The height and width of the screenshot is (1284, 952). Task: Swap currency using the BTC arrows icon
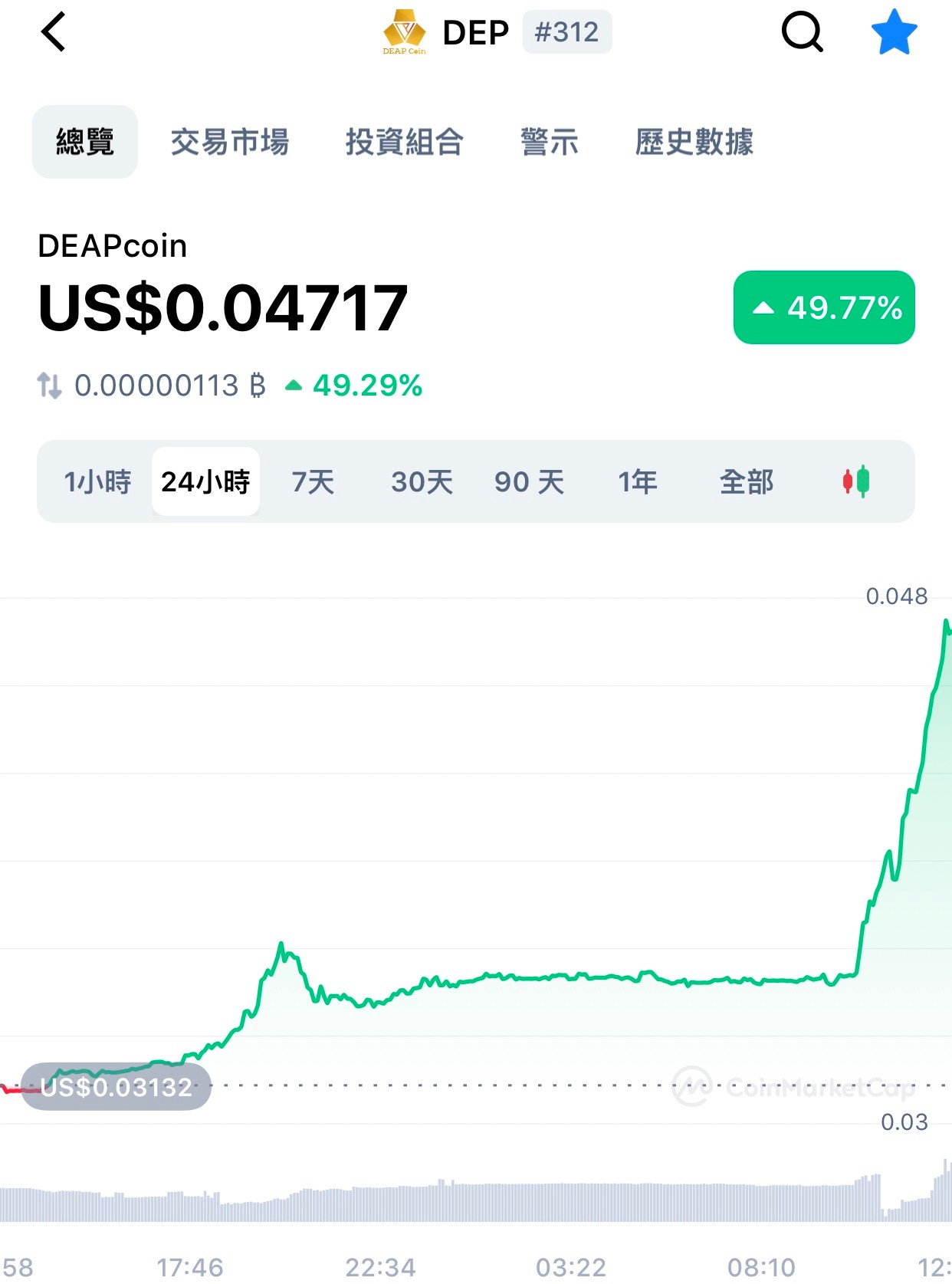point(49,385)
